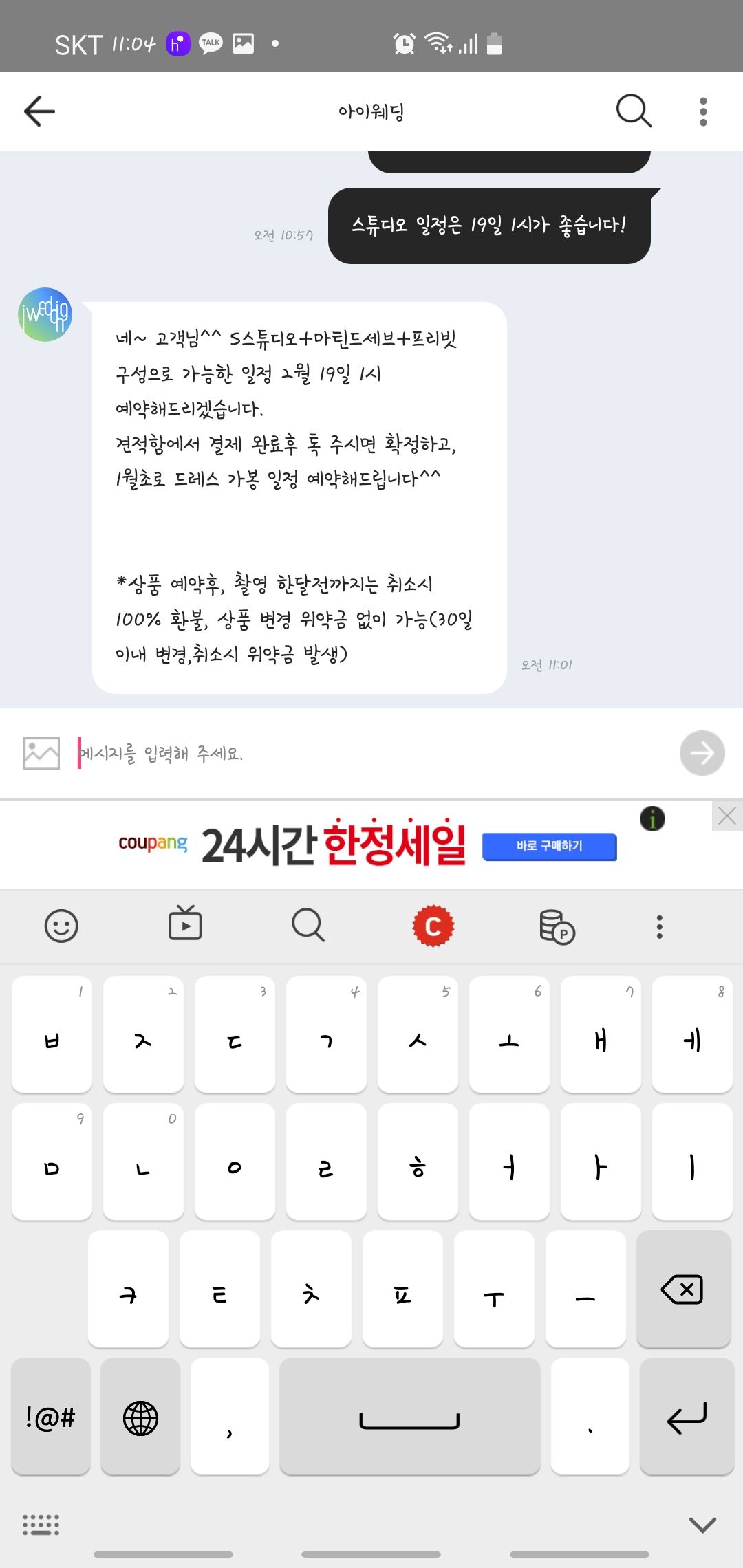Close the Coupang ad banner
The width and height of the screenshot is (743, 1568).
pyautogui.click(x=727, y=816)
